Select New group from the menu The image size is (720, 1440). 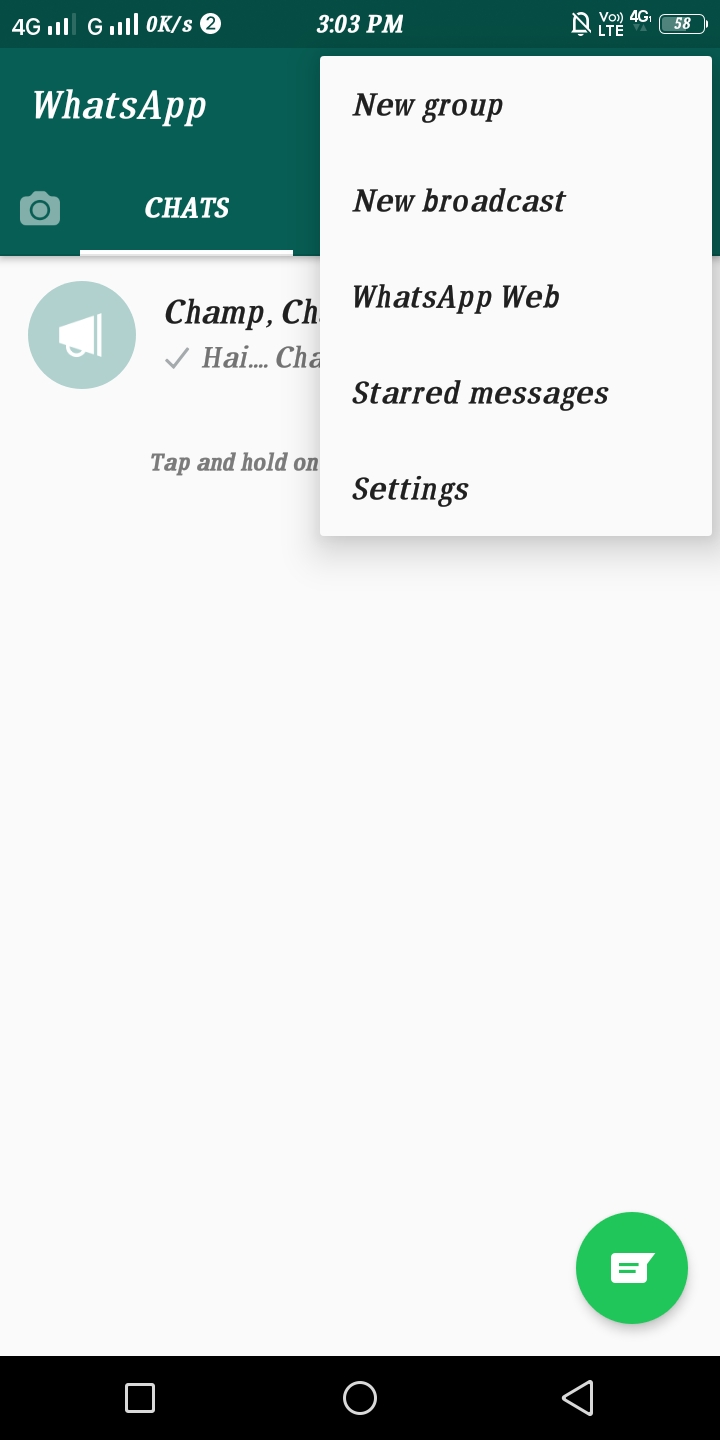[427, 104]
